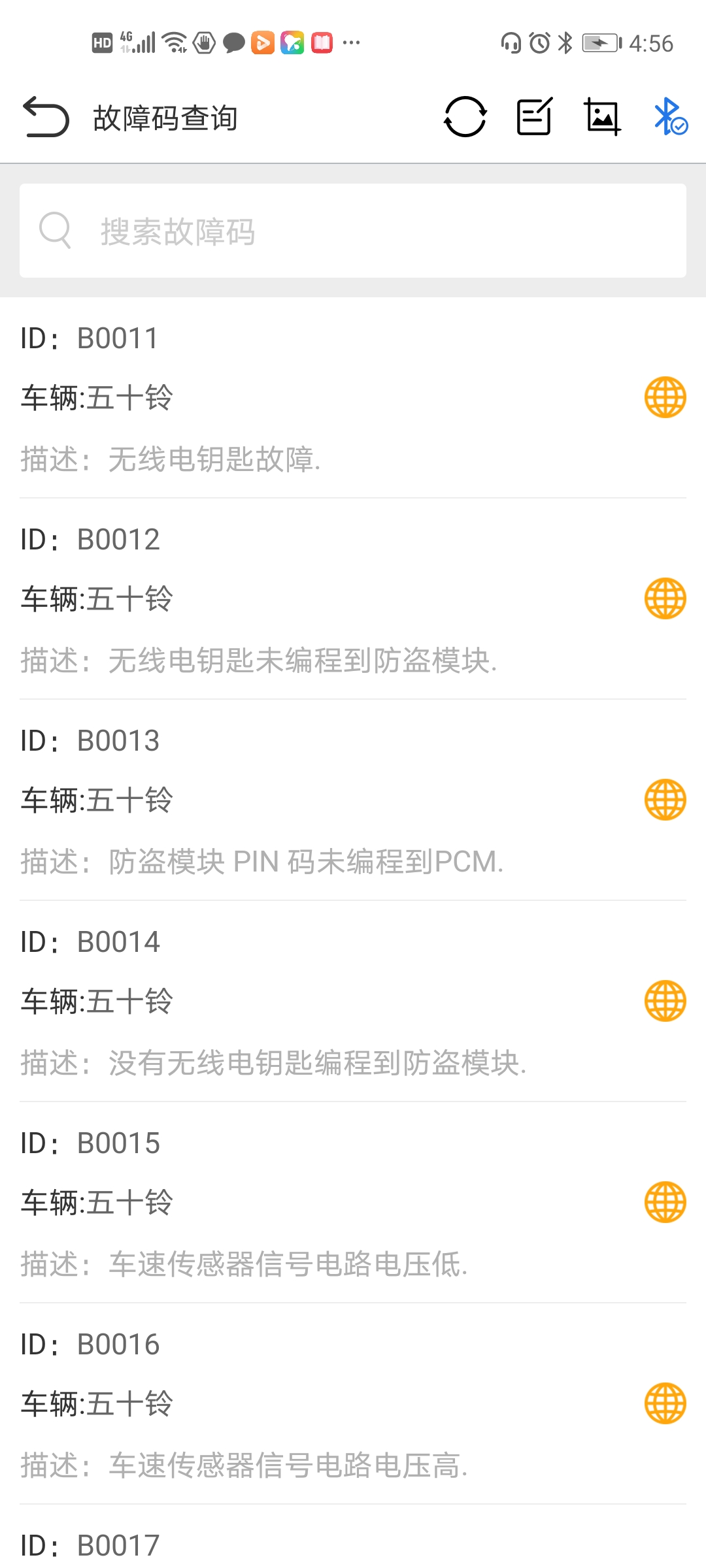Open fault code B0012 entry

point(294,600)
